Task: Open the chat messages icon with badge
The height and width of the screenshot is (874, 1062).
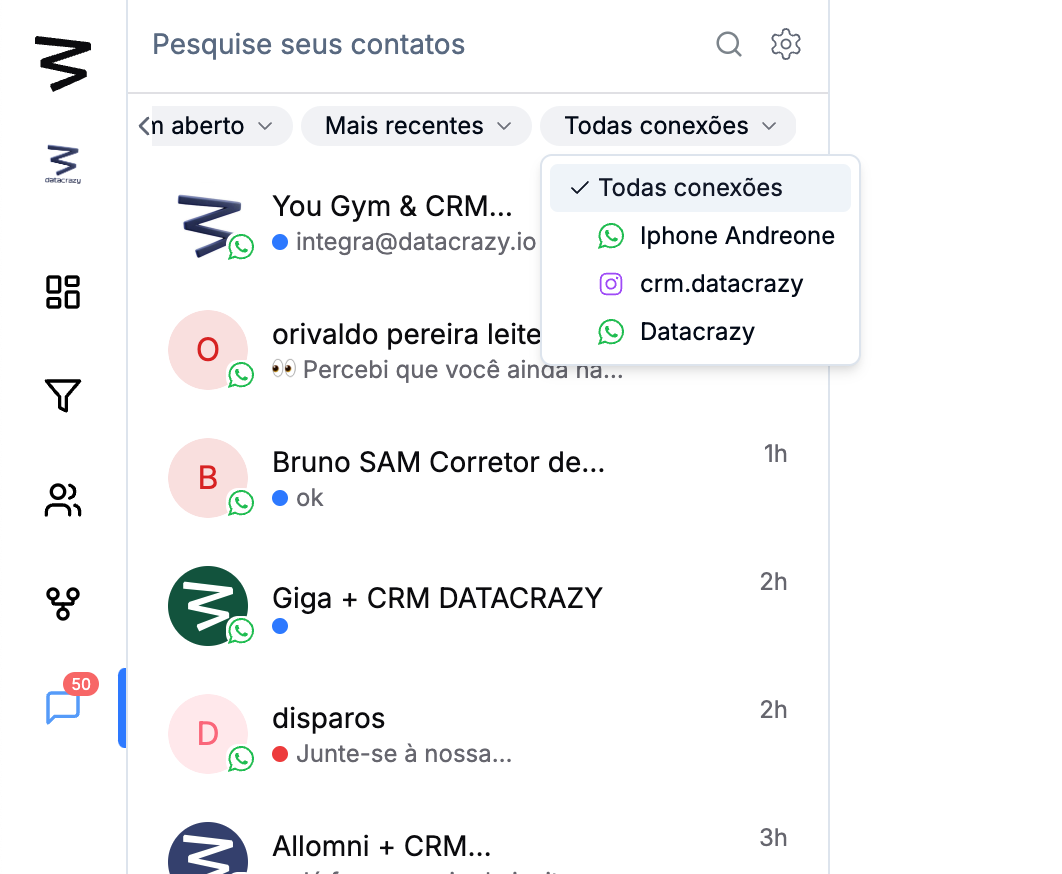Action: tap(63, 707)
